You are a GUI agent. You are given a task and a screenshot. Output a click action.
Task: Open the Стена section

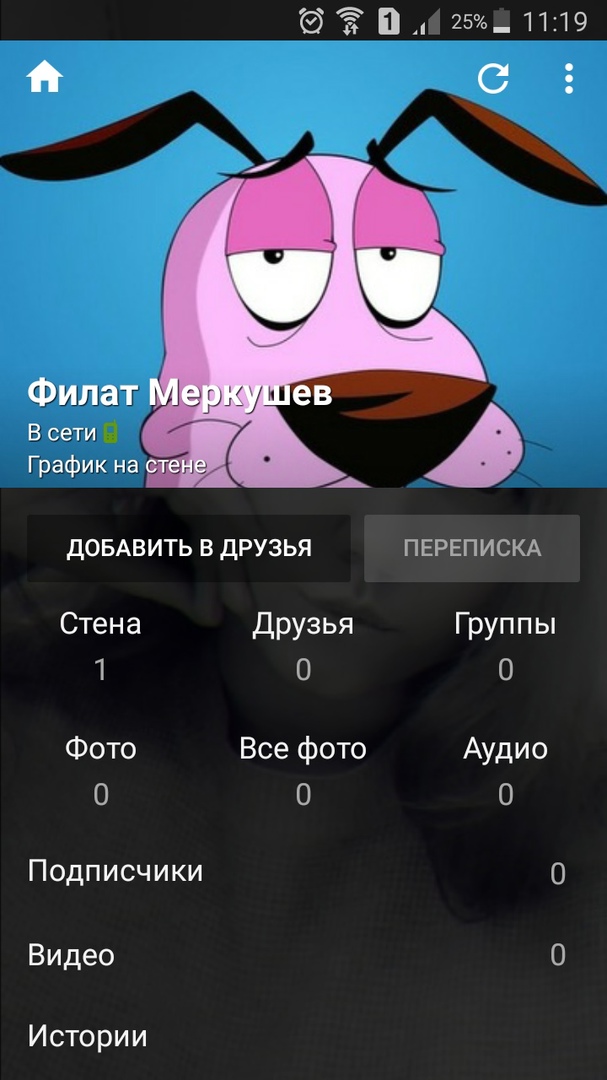pos(100,645)
